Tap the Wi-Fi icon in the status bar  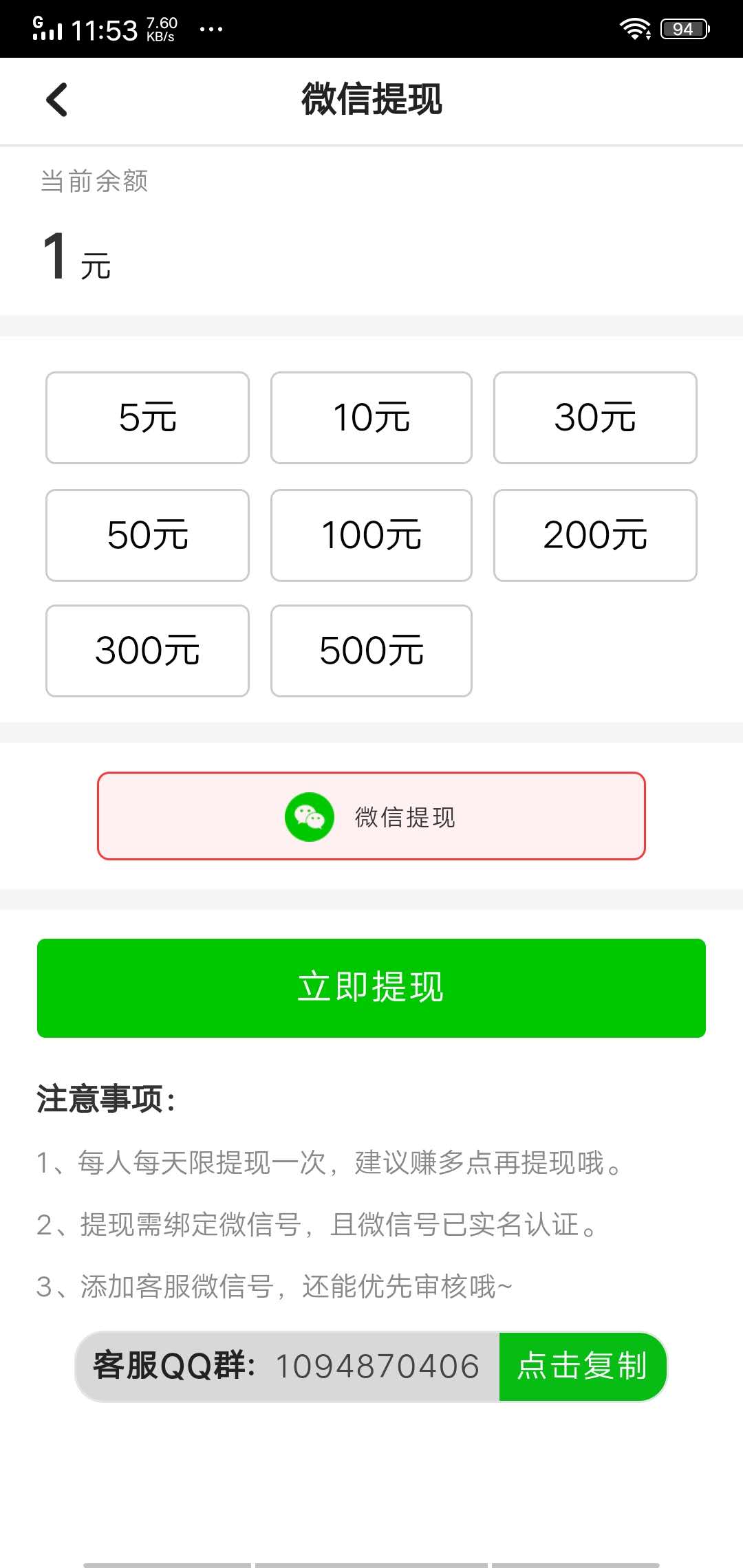tap(634, 28)
